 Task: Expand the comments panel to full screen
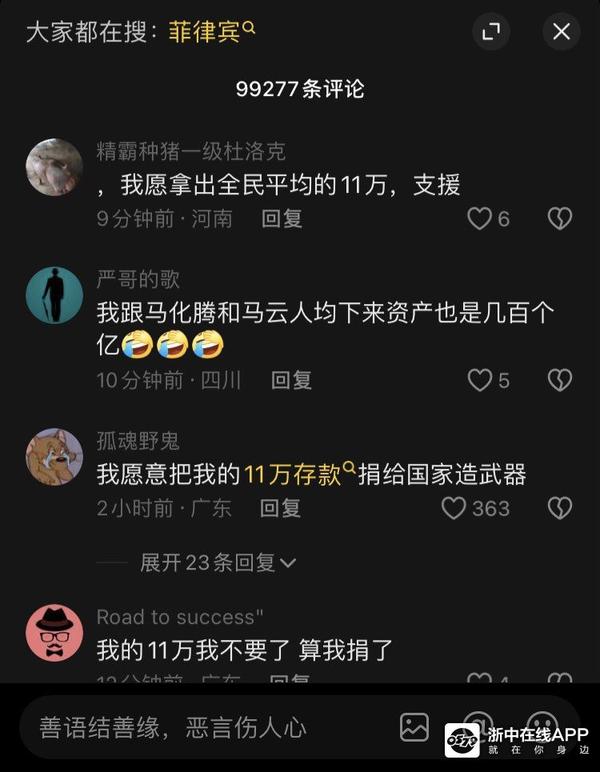pyautogui.click(x=491, y=32)
